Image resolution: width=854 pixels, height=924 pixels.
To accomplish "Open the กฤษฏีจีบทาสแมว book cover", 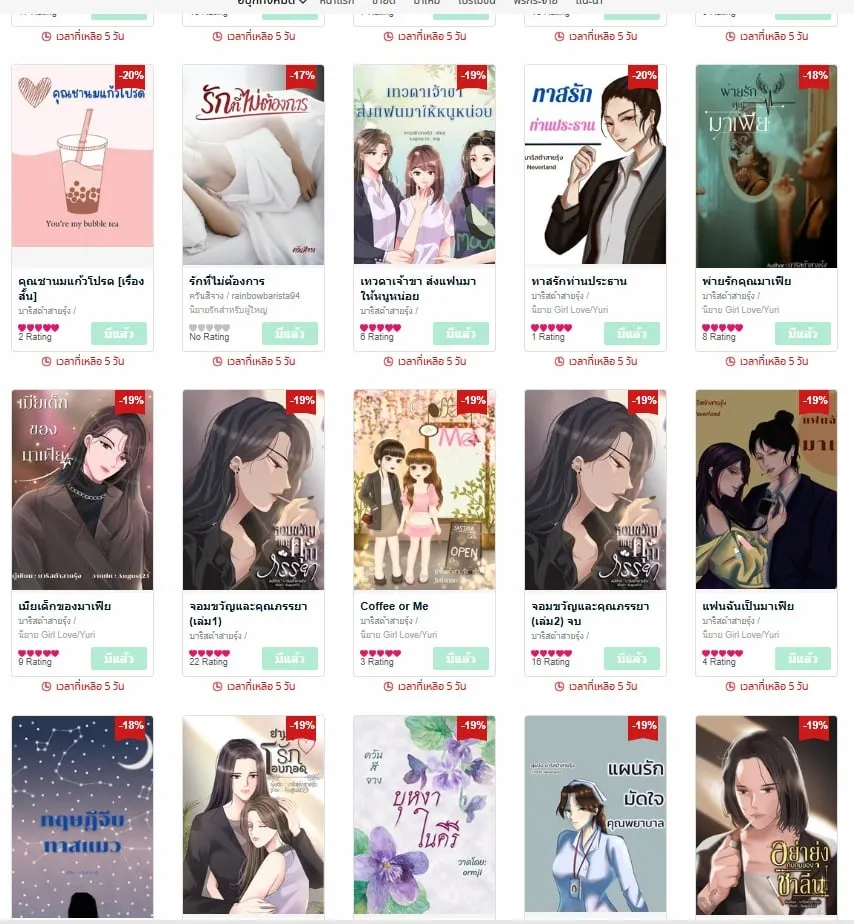I will pyautogui.click(x=82, y=816).
